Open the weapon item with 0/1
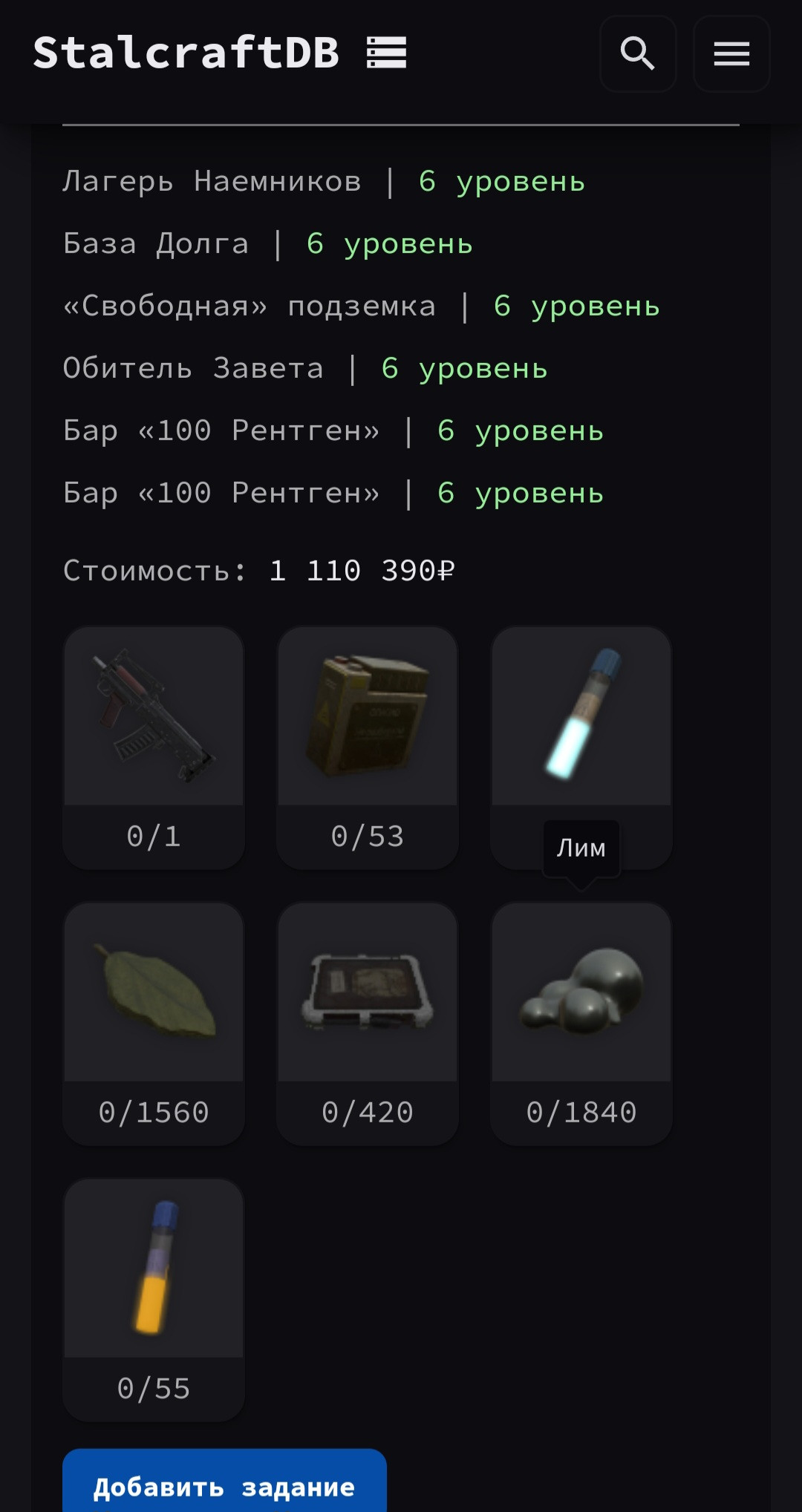 (154, 747)
